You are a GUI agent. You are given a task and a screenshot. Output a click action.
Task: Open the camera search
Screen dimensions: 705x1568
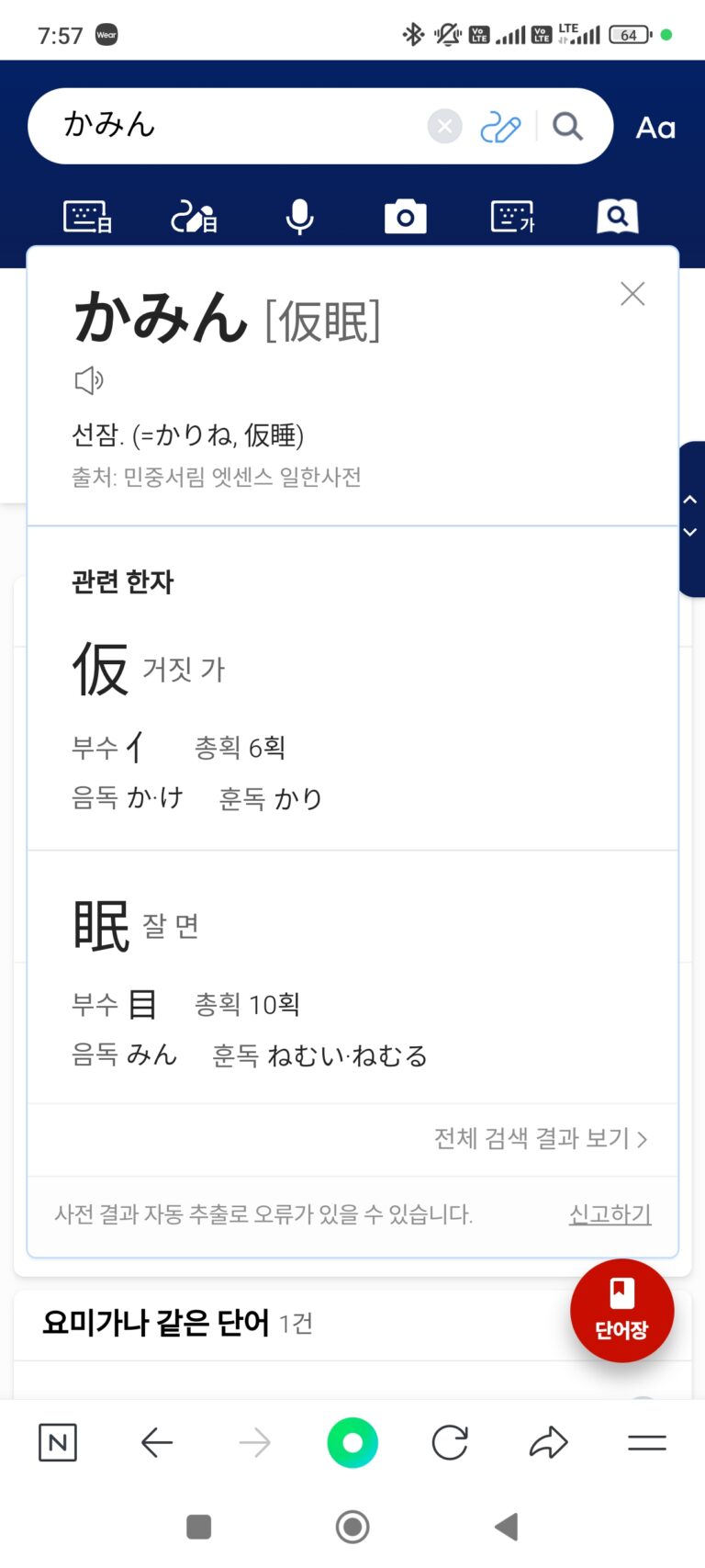(x=405, y=217)
